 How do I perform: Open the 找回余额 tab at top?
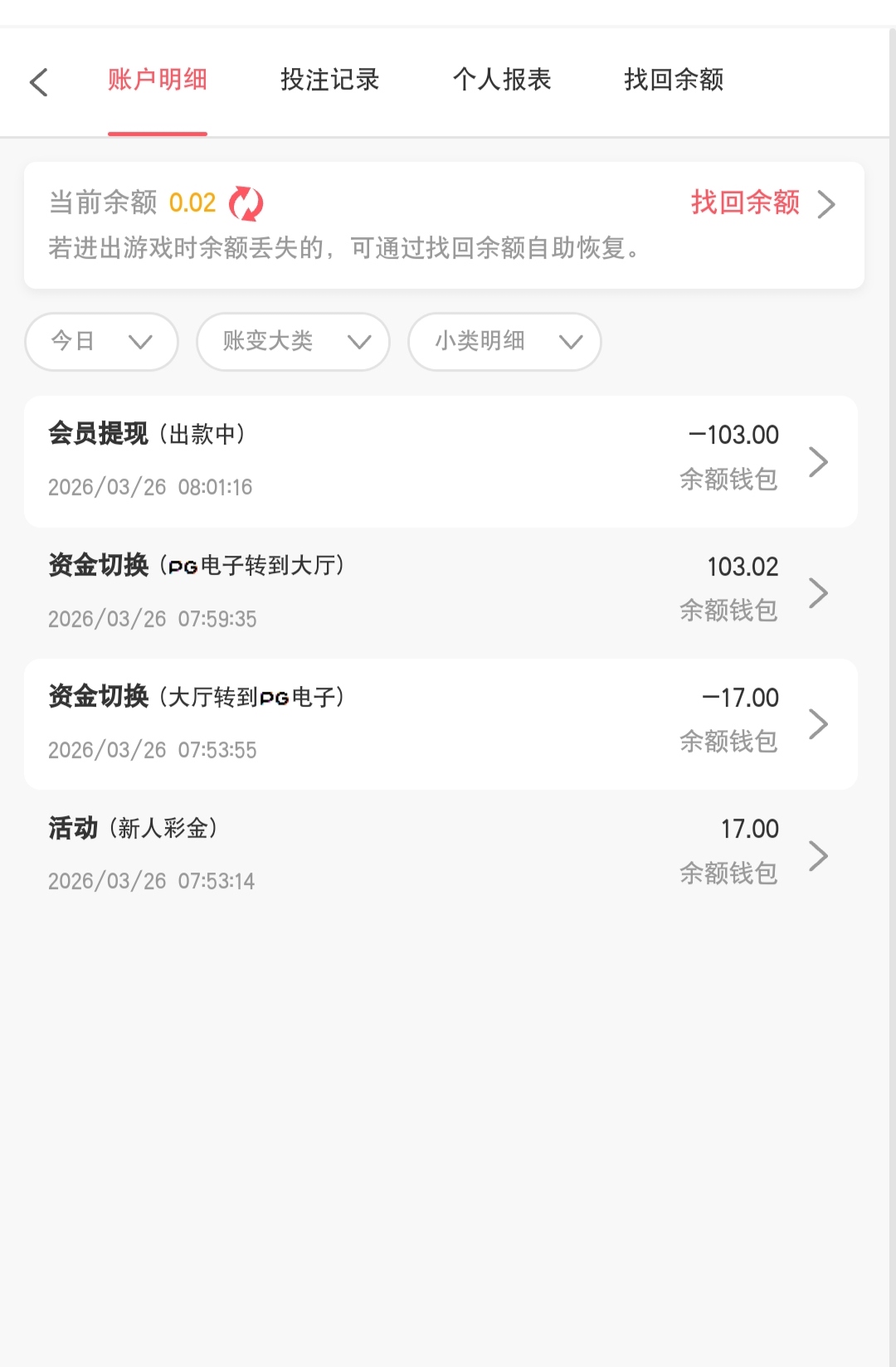pos(674,80)
